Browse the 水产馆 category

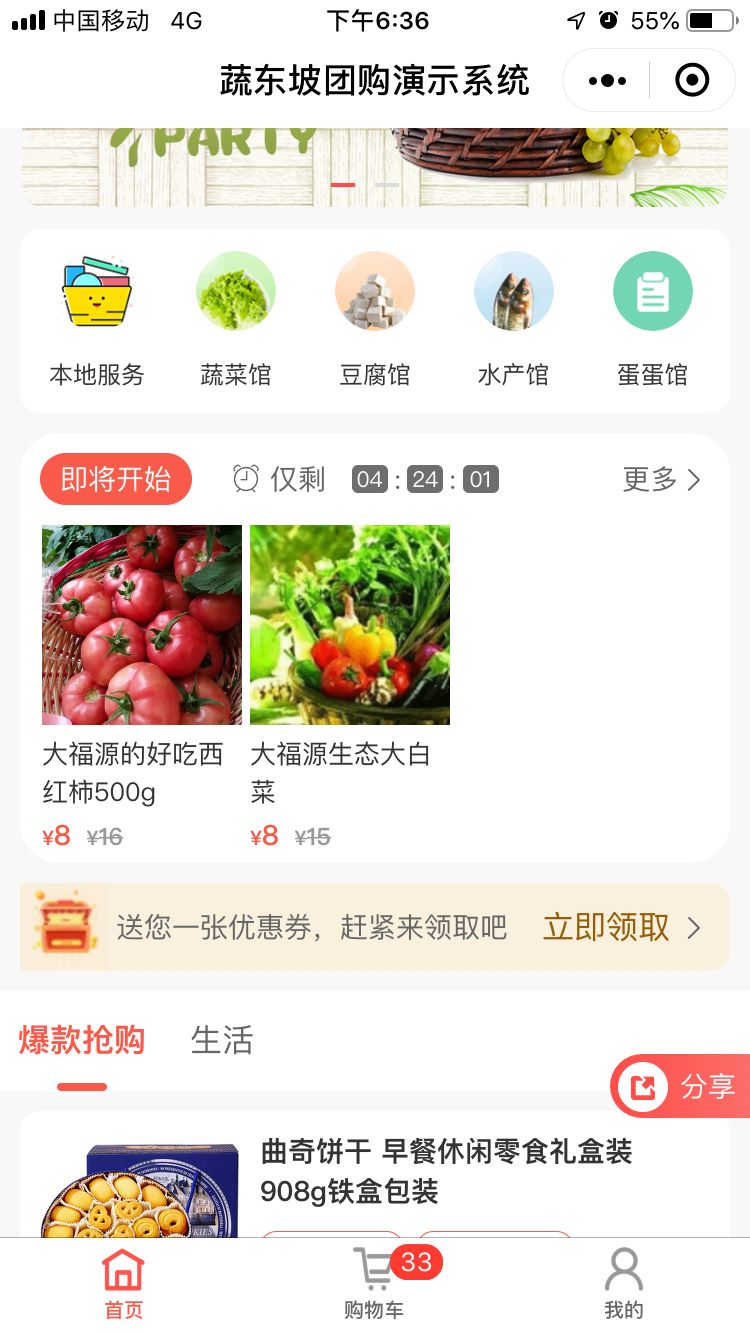coord(514,320)
